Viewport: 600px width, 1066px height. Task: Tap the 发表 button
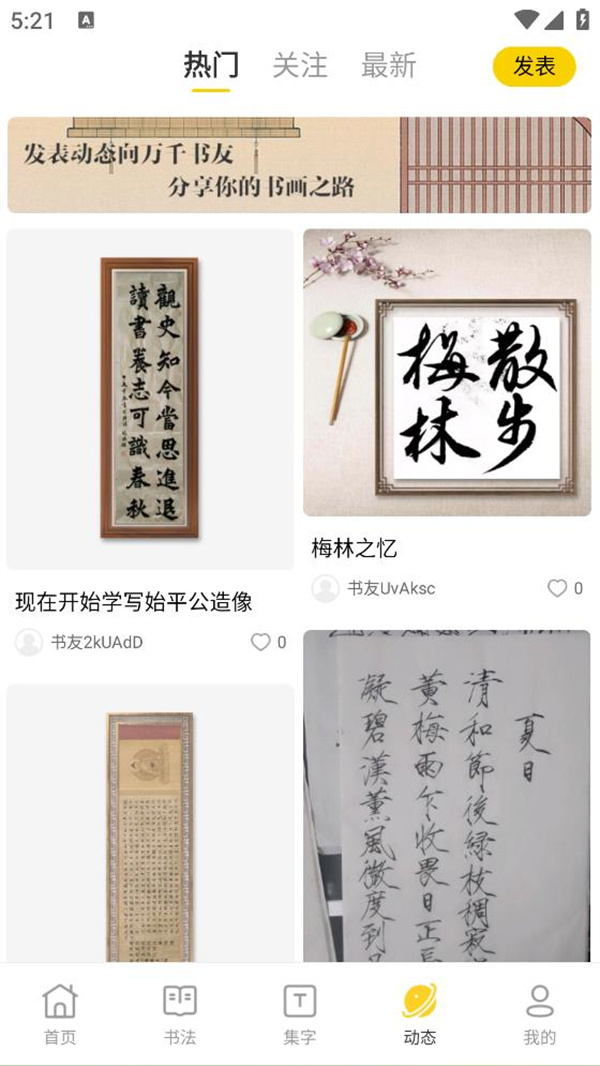pyautogui.click(x=534, y=67)
